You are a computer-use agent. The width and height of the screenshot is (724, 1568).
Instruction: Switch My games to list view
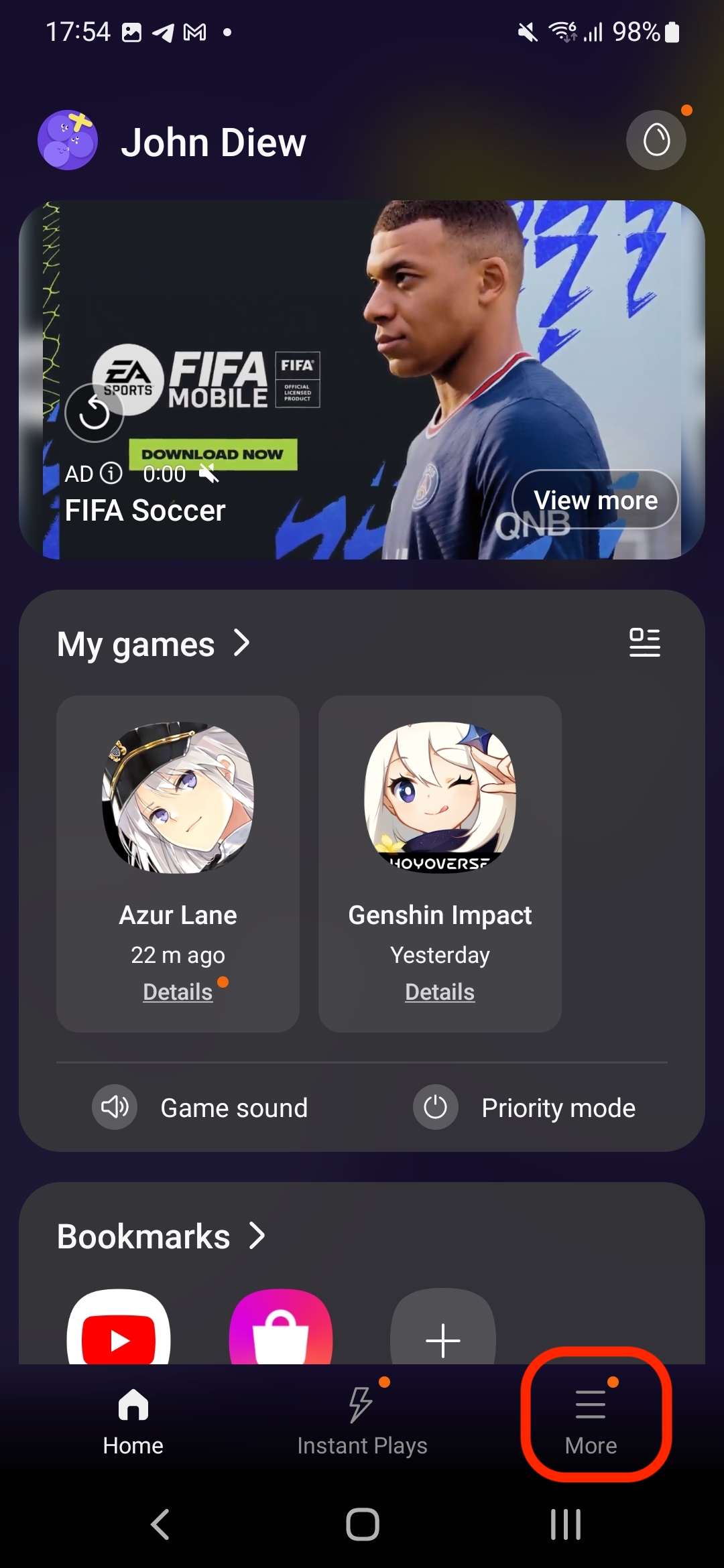pos(645,643)
